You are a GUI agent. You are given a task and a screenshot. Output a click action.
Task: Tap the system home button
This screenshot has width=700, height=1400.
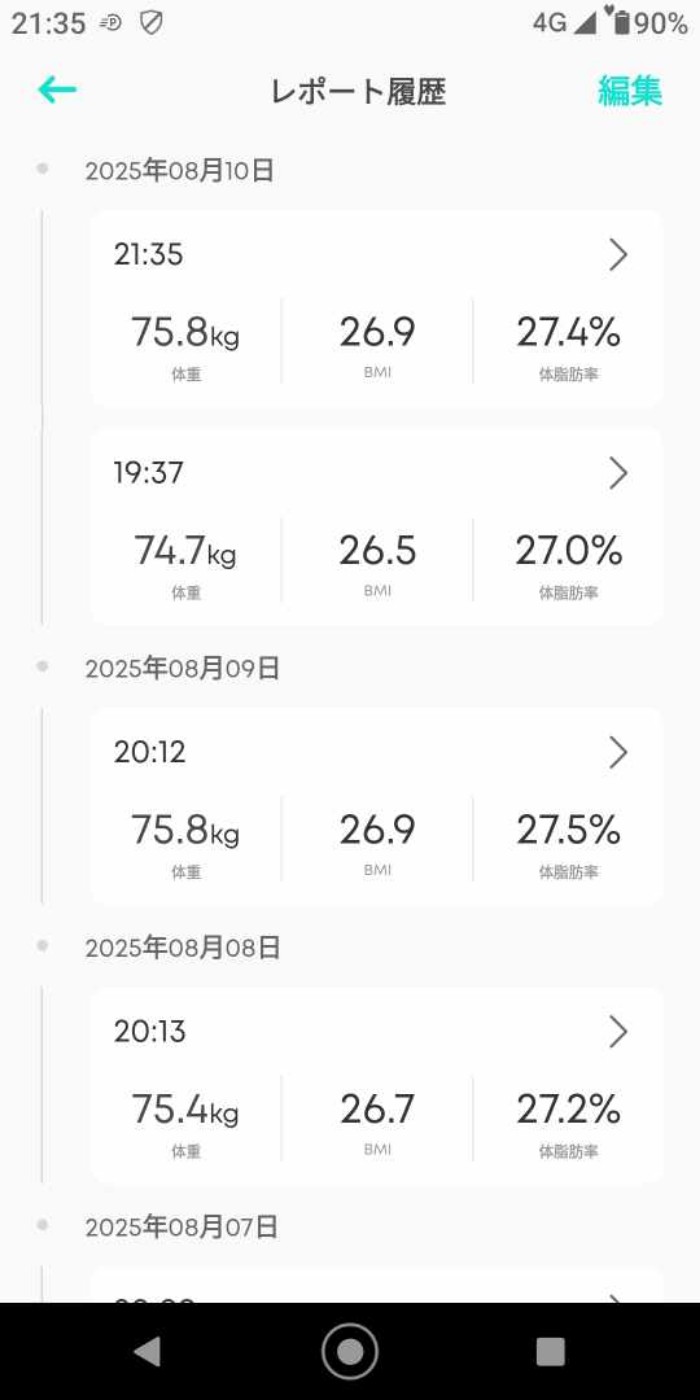[x=350, y=1351]
